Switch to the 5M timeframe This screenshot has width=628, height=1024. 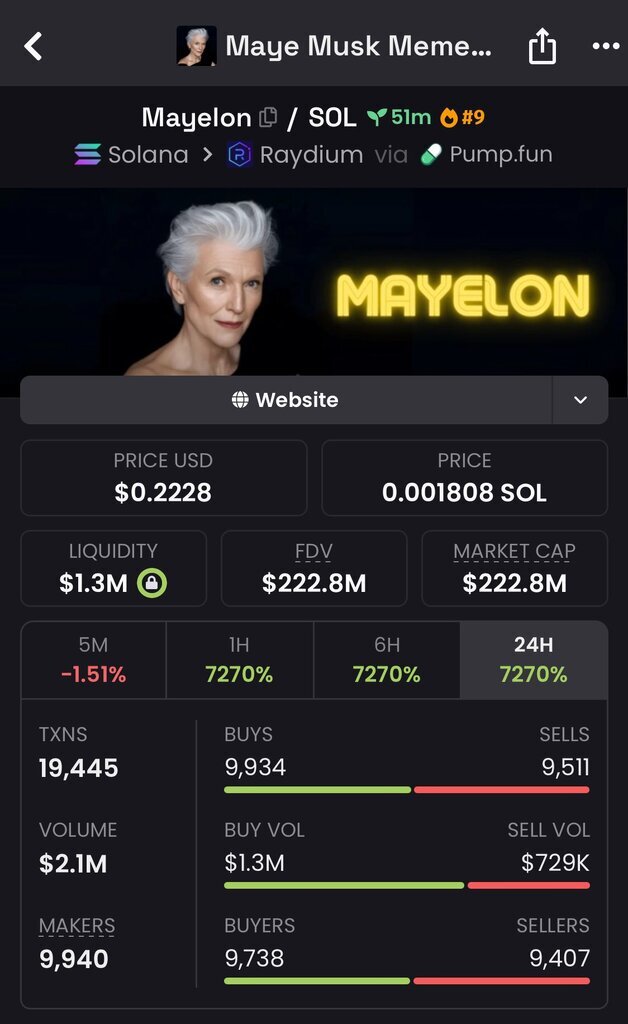93,660
